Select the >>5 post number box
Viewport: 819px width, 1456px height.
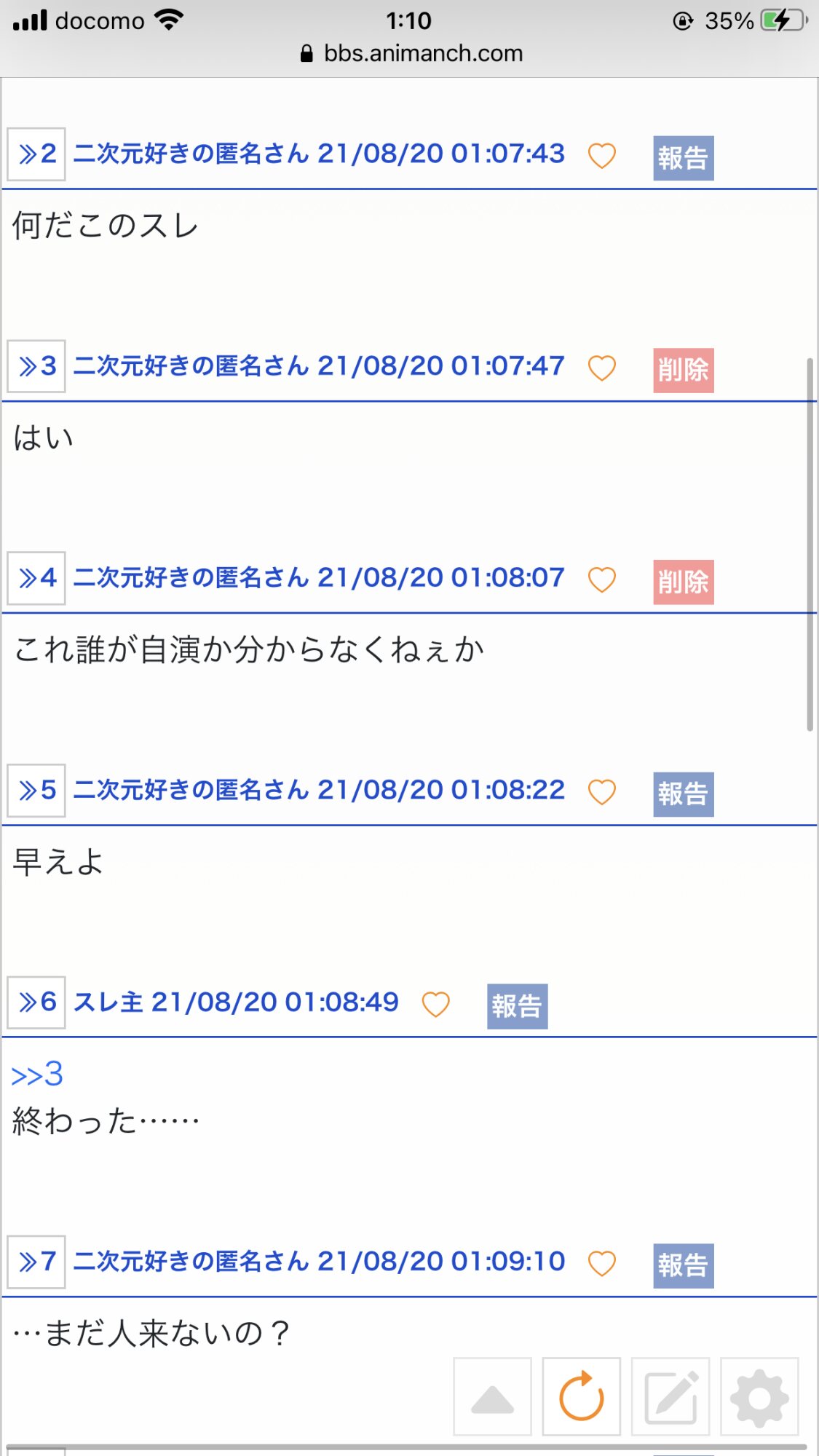pos(36,790)
